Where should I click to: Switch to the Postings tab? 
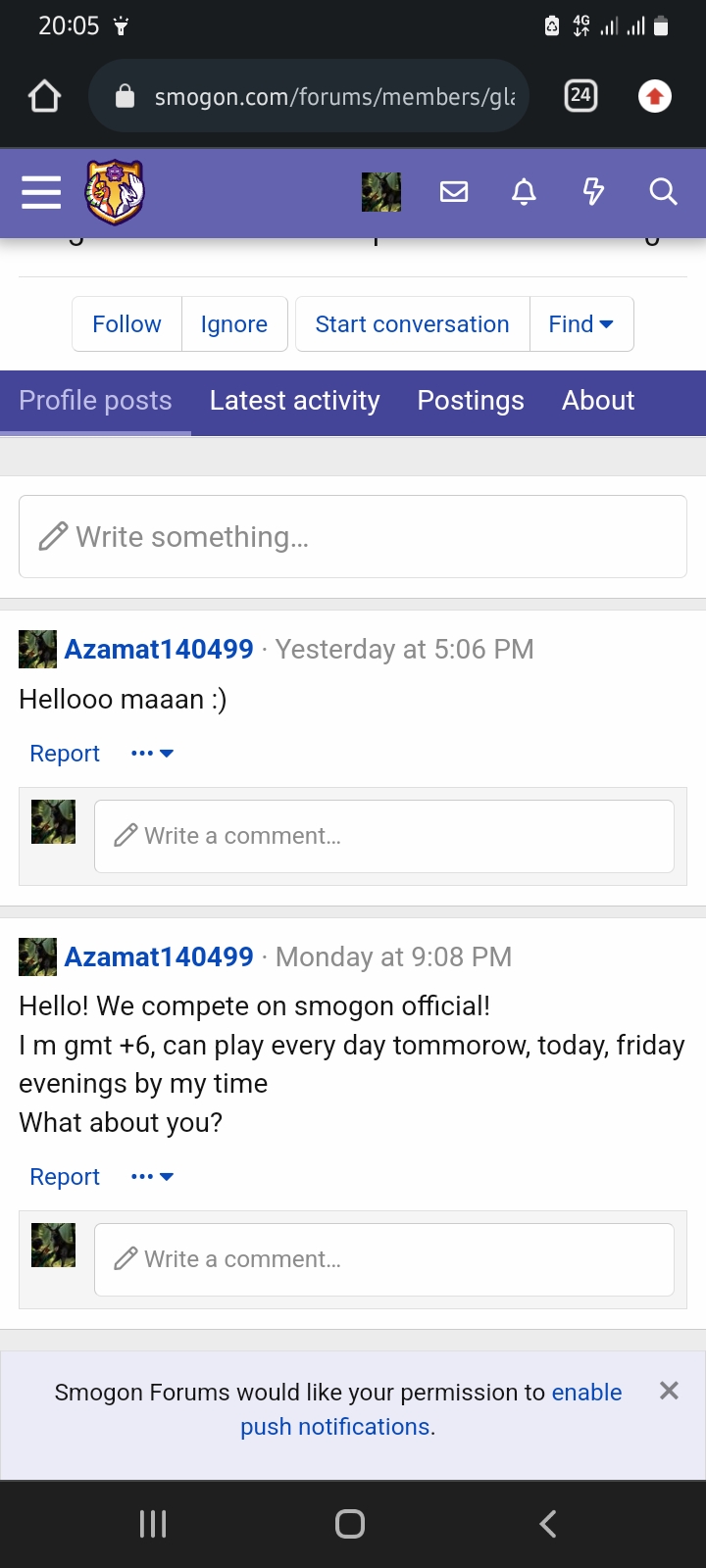[x=471, y=401]
